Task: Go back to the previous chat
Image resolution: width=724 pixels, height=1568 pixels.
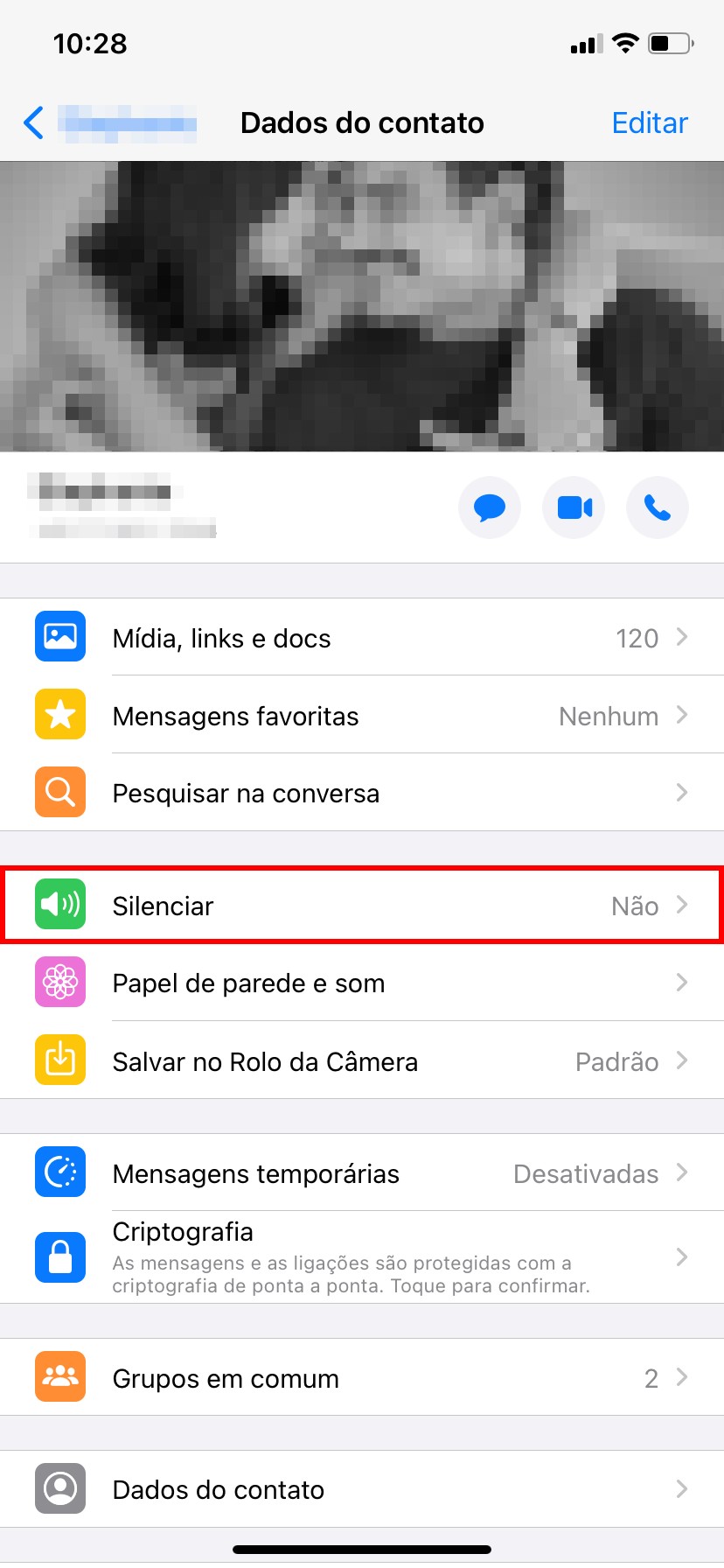Action: [x=35, y=123]
